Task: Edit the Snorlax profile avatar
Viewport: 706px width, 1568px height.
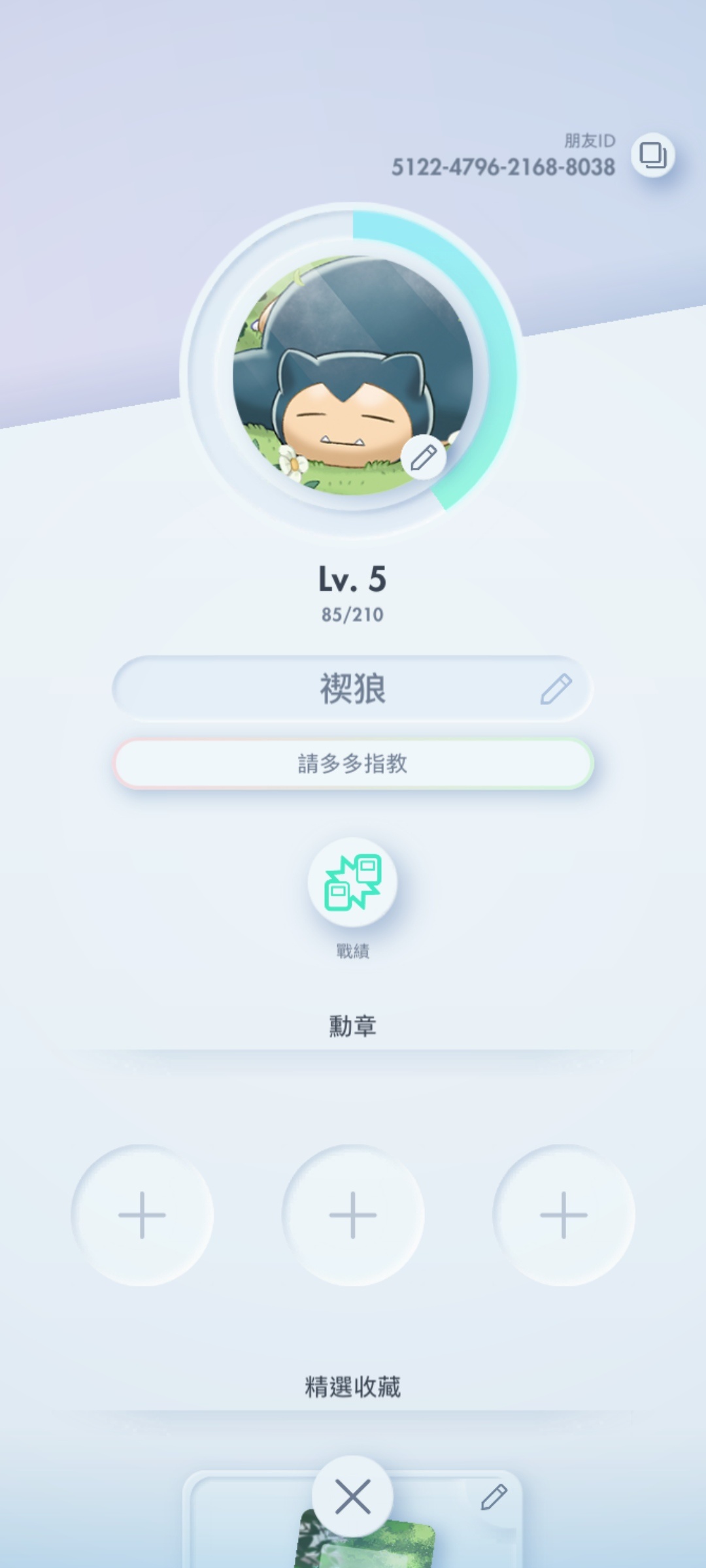Action: 423,457
